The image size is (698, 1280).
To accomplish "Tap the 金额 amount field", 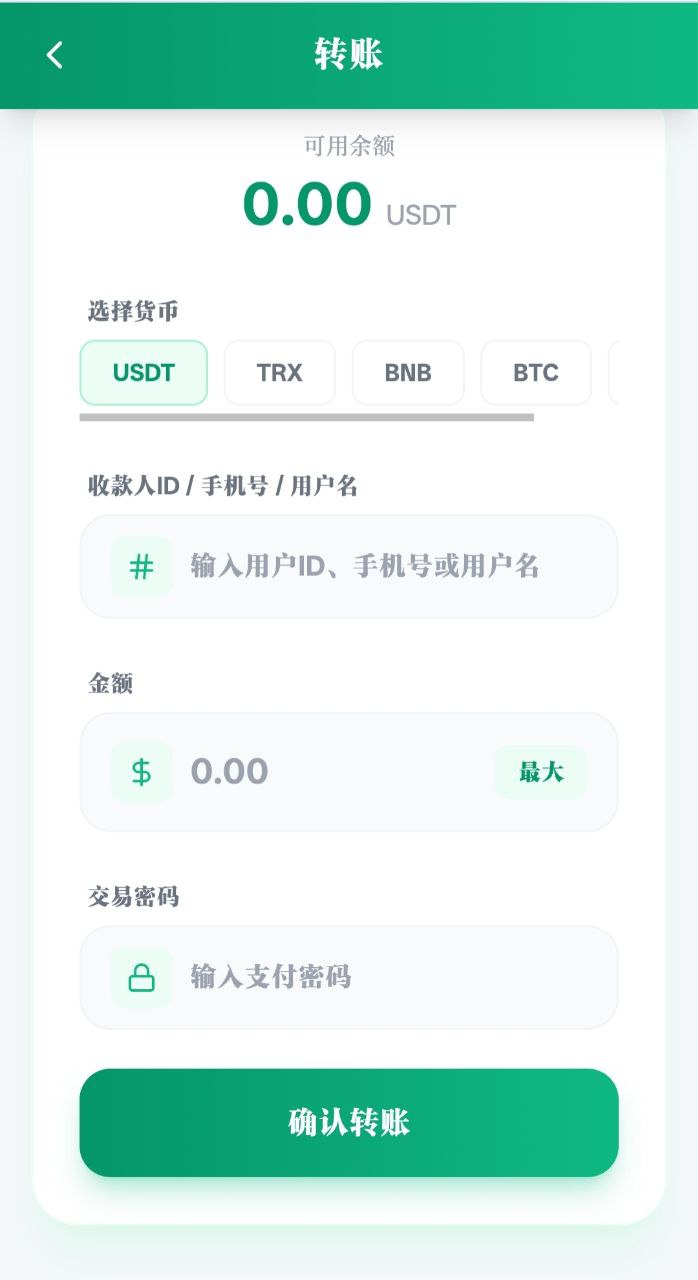I will click(330, 772).
